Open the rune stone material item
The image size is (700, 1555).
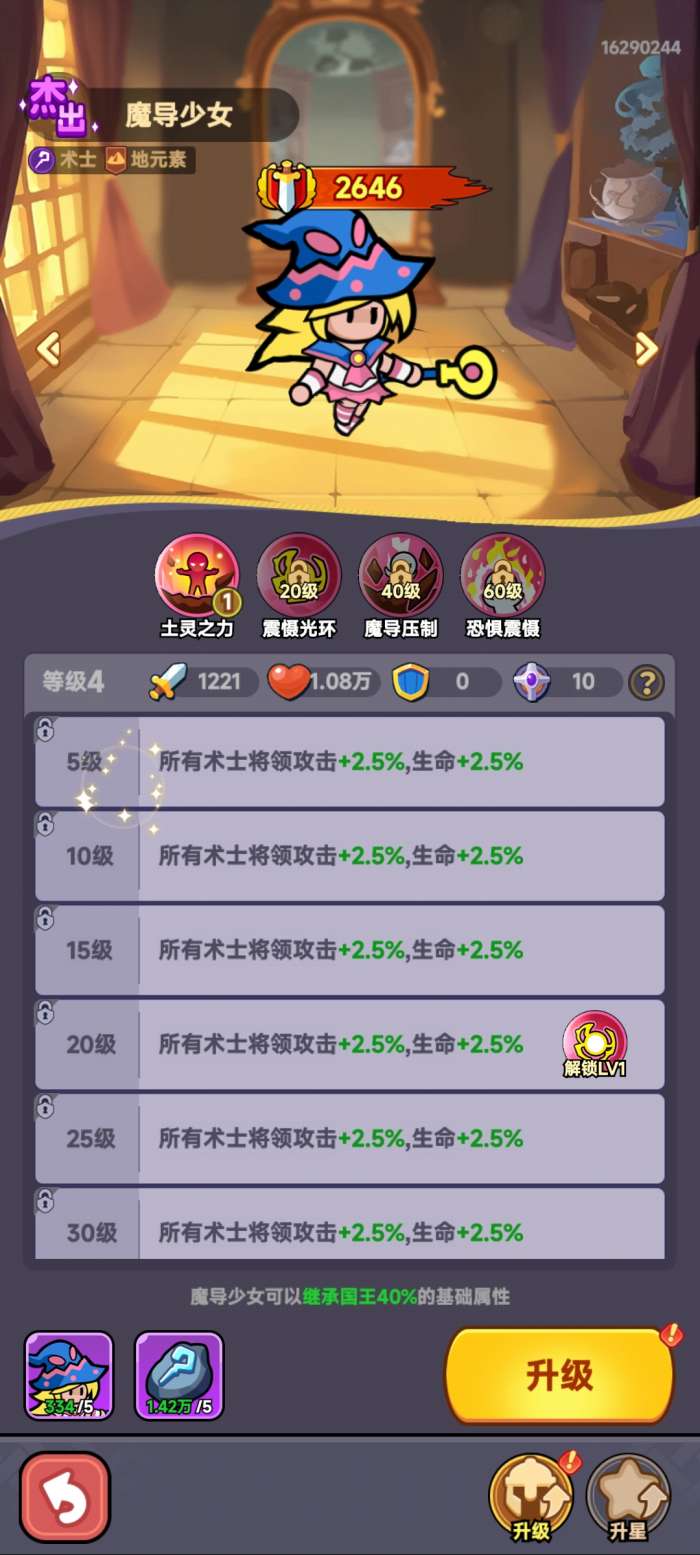tap(179, 1375)
